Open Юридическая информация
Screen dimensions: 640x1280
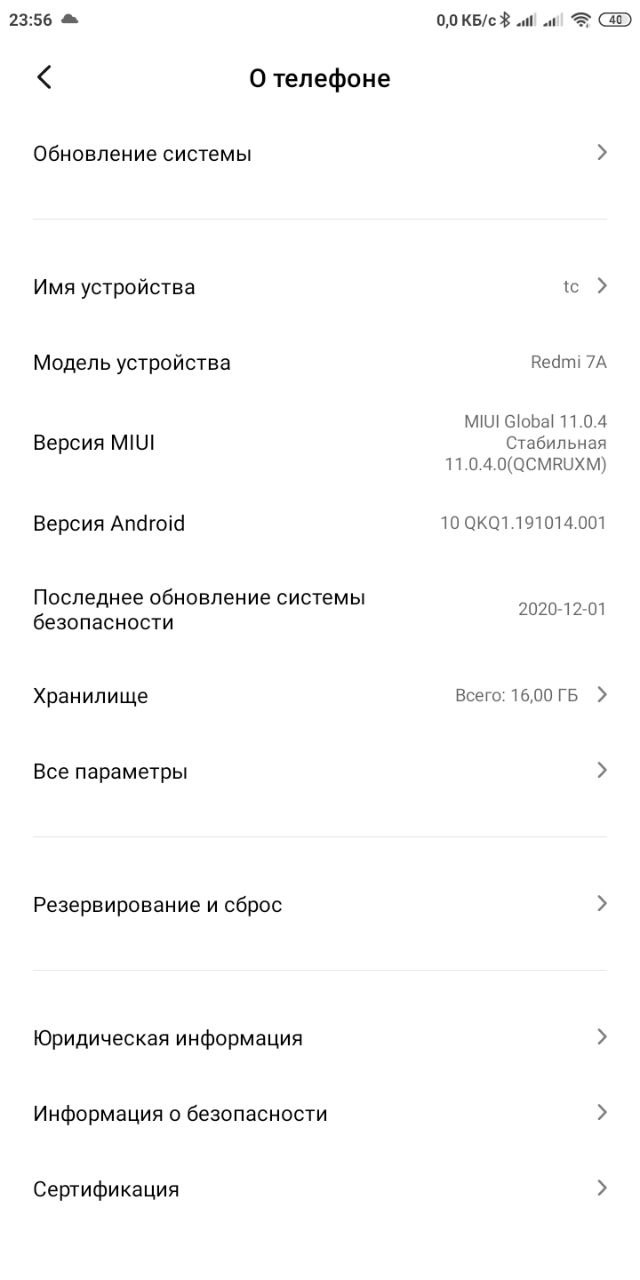[320, 1038]
